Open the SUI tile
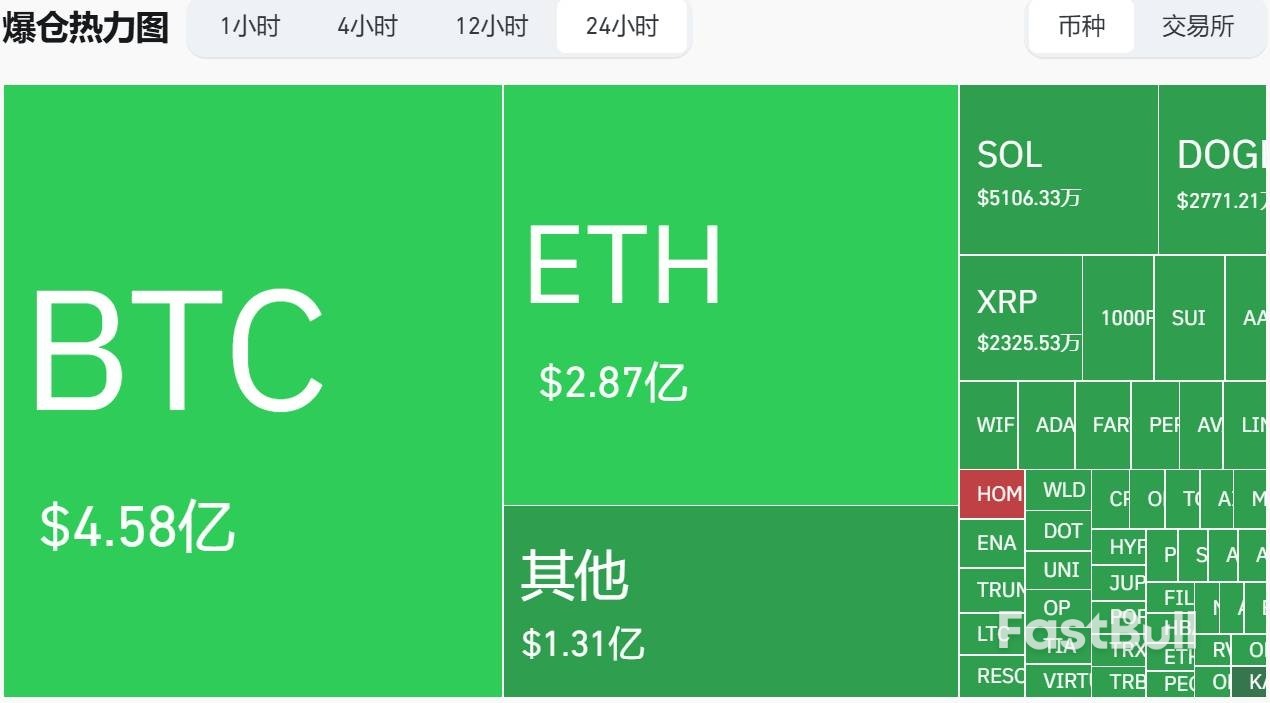Viewport: 1270px width, 703px height. (1188, 318)
